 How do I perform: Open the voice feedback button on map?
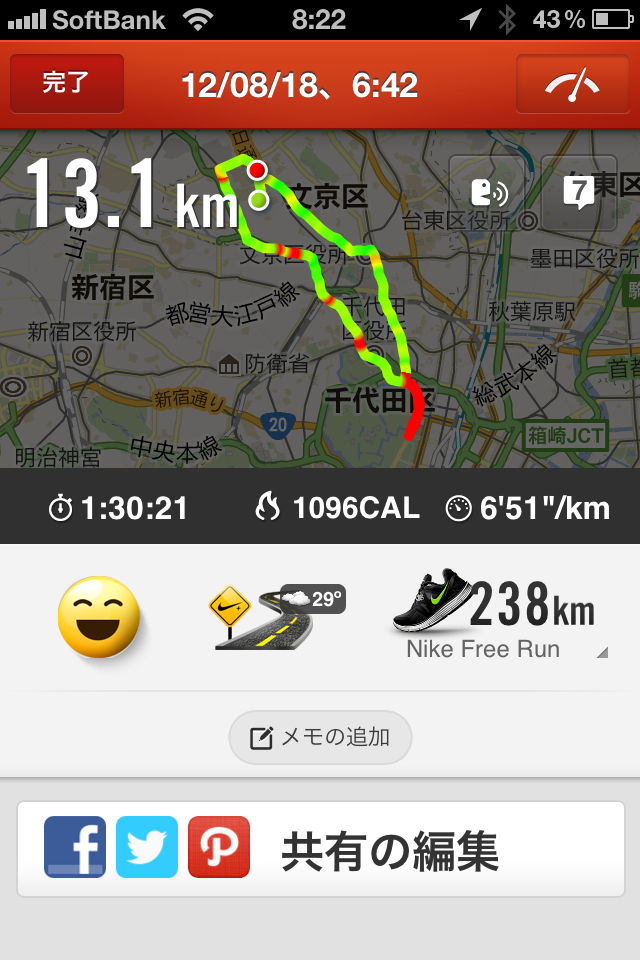click(486, 191)
